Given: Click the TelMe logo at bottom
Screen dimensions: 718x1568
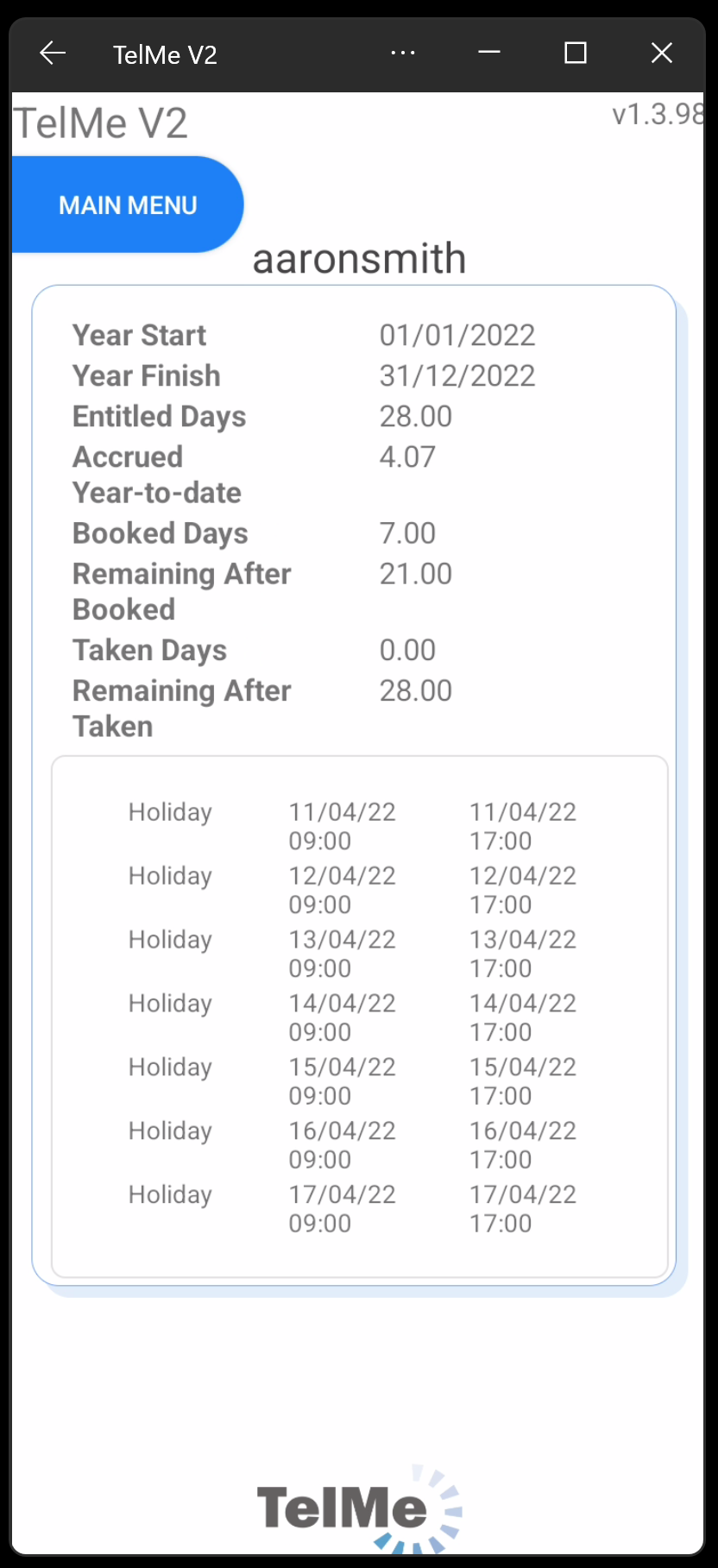Looking at the screenshot, I should (x=339, y=1508).
